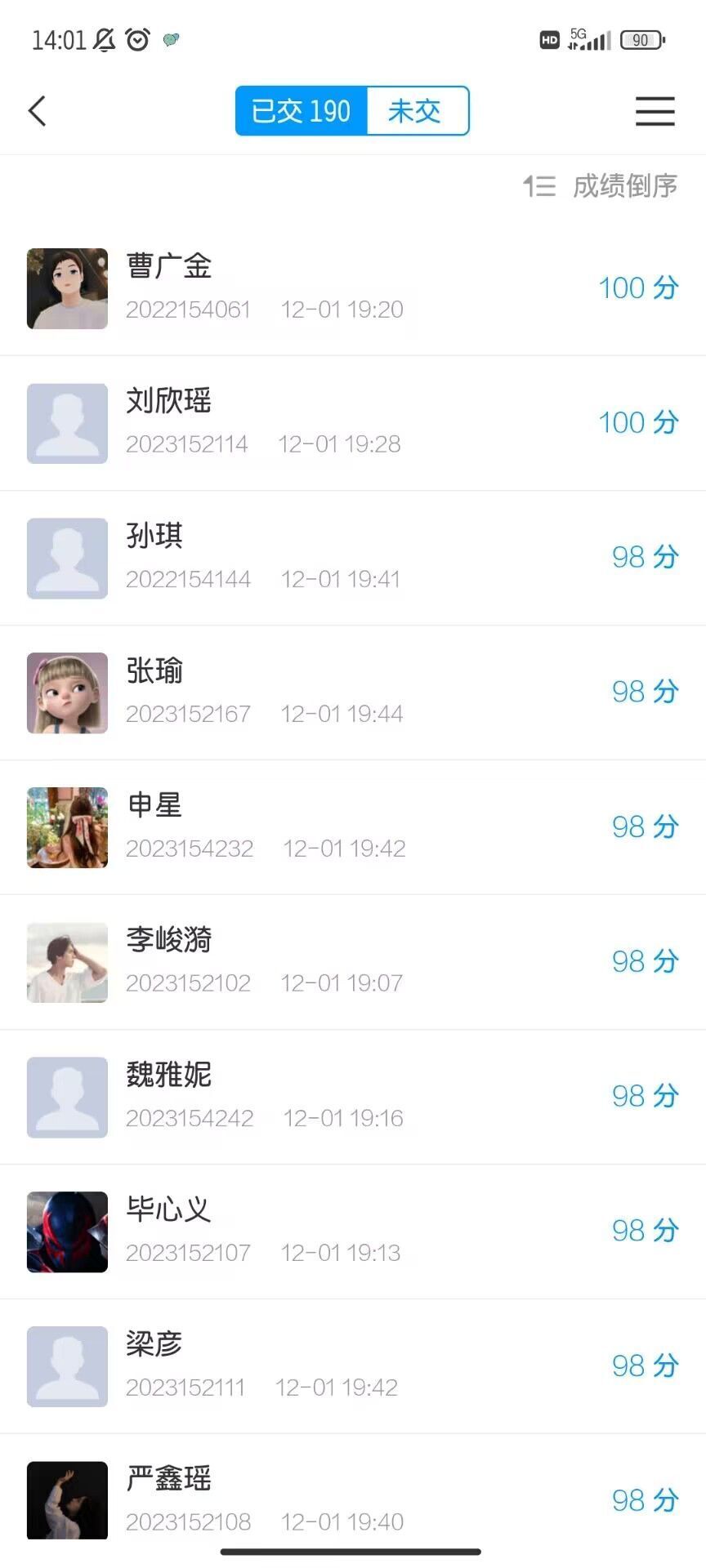Viewport: 706px width, 1568px height.
Task: Switch to the 未交 tab
Action: tap(417, 111)
